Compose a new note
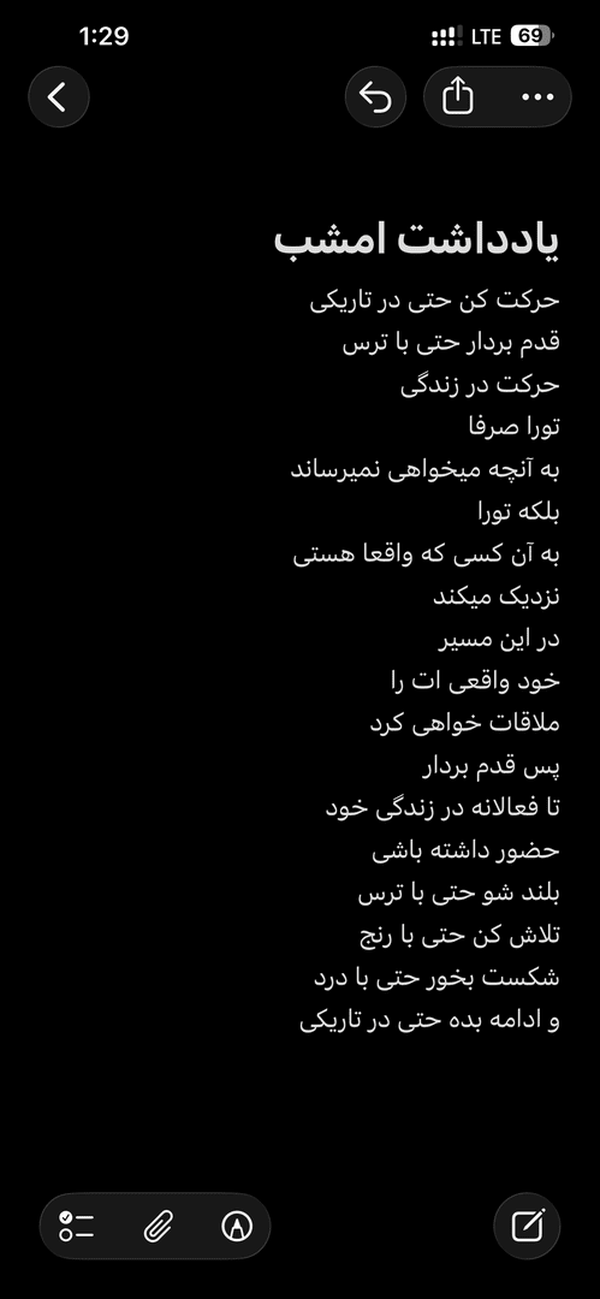600x1299 pixels. 527,1226
